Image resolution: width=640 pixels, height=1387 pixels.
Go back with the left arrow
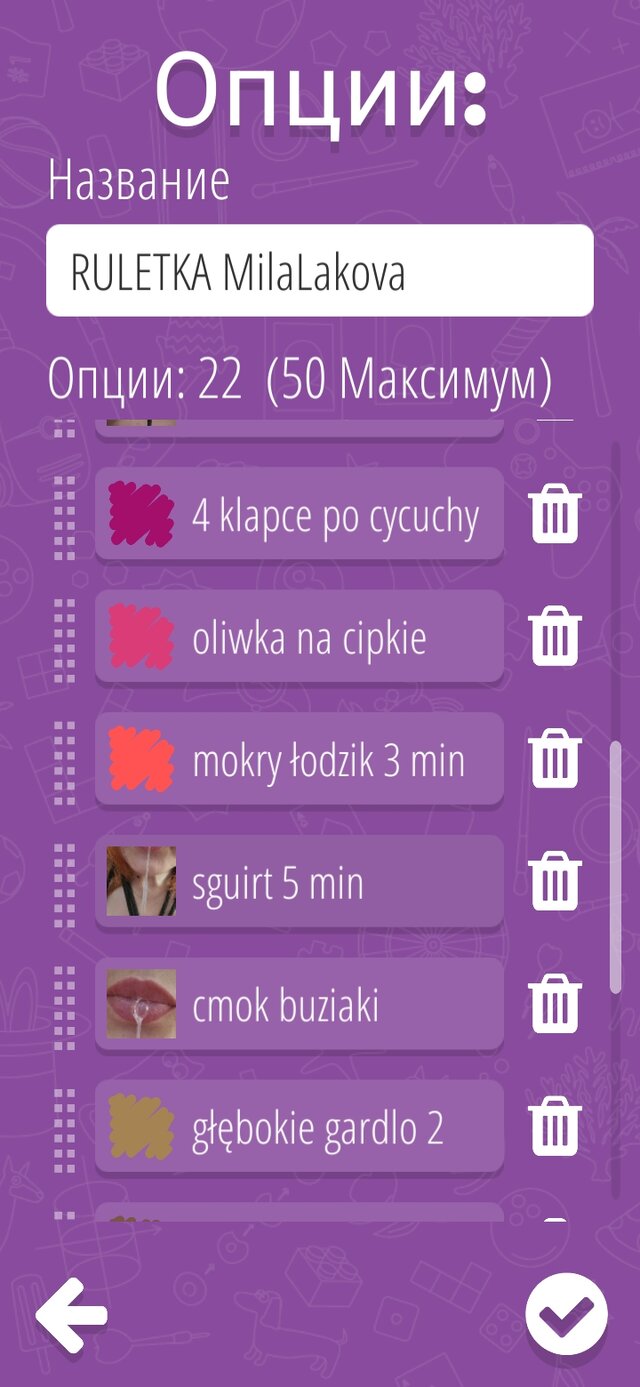tap(72, 1316)
